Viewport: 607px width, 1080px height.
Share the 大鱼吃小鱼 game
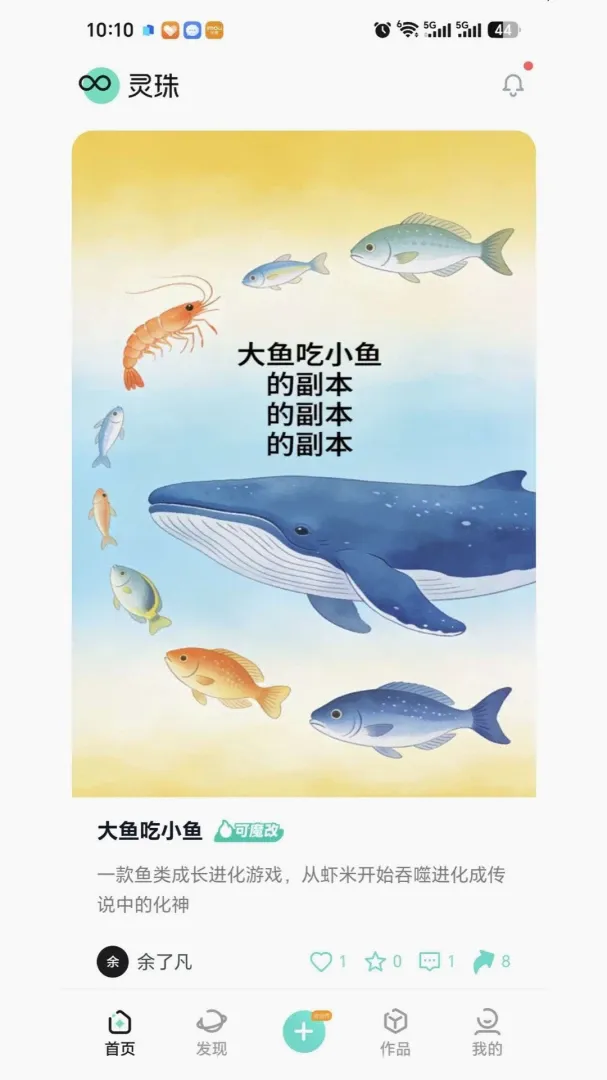(491, 962)
